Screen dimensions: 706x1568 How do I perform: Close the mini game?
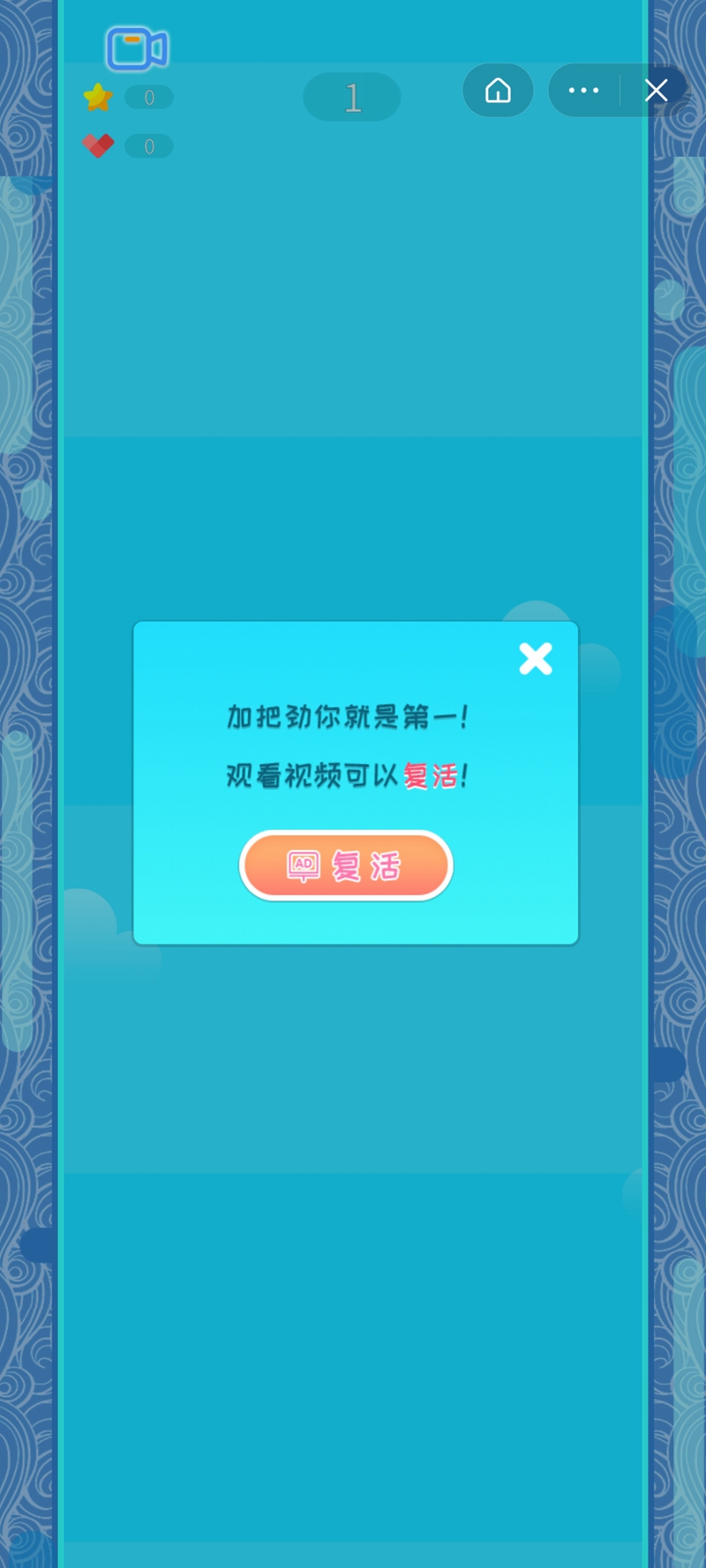[x=656, y=91]
